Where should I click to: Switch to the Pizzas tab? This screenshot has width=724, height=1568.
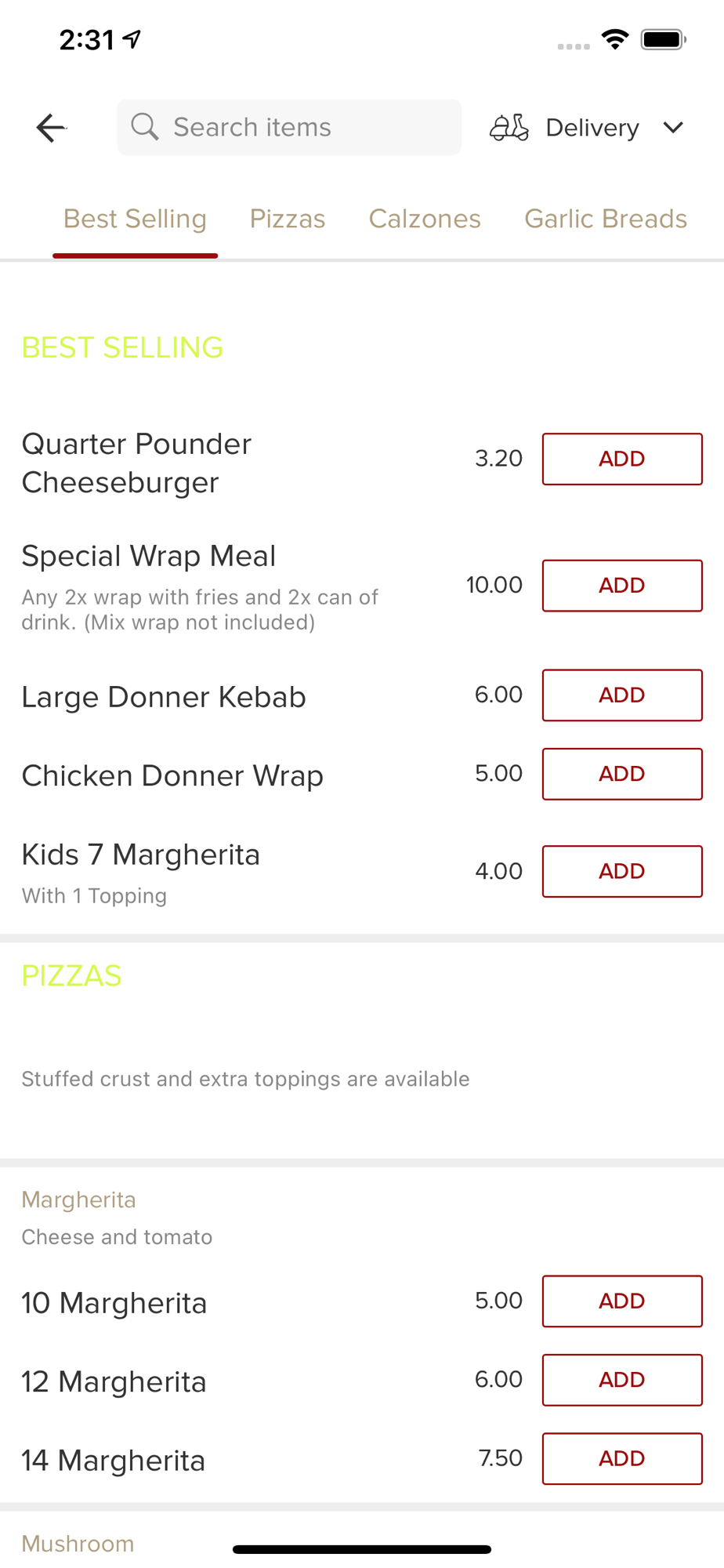coord(288,219)
